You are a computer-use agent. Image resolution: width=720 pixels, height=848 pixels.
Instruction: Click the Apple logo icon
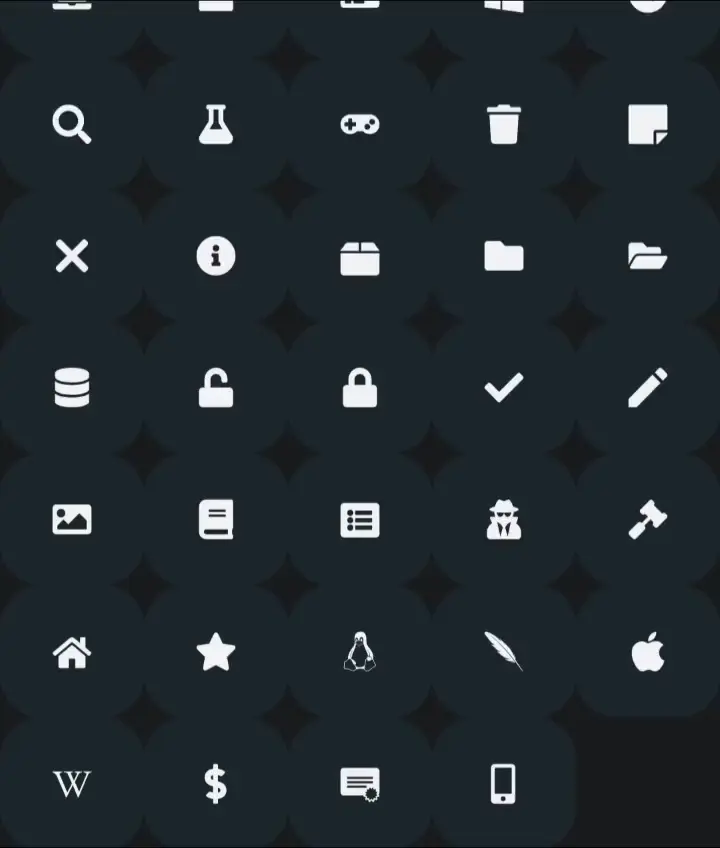(648, 651)
